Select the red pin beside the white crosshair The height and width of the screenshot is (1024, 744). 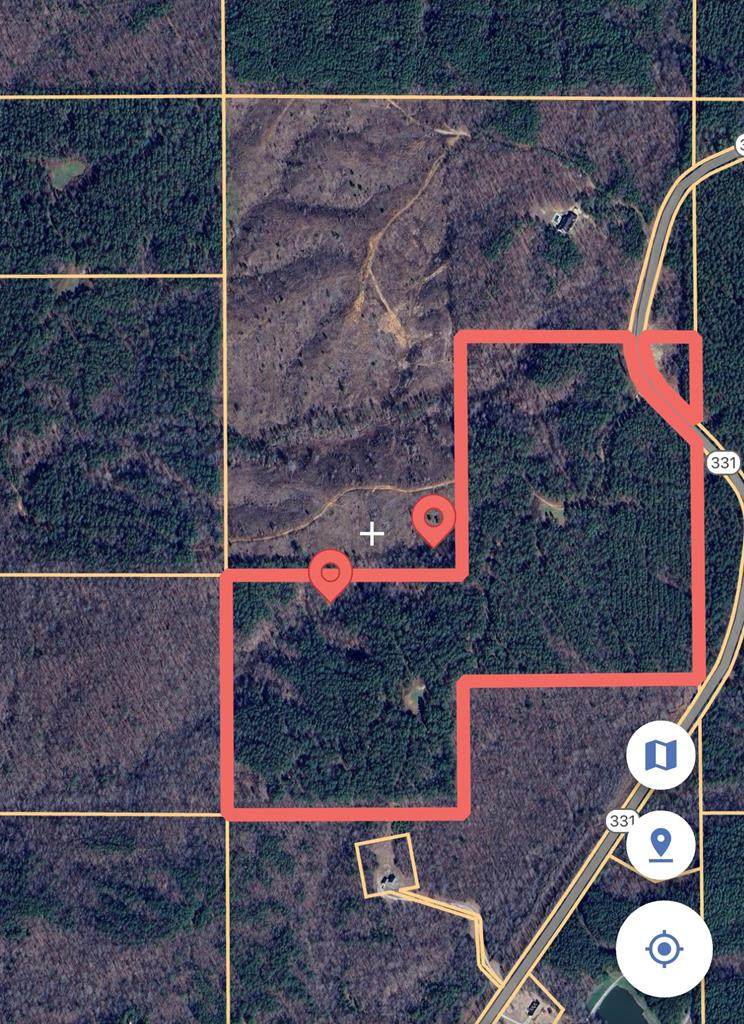tap(434, 518)
